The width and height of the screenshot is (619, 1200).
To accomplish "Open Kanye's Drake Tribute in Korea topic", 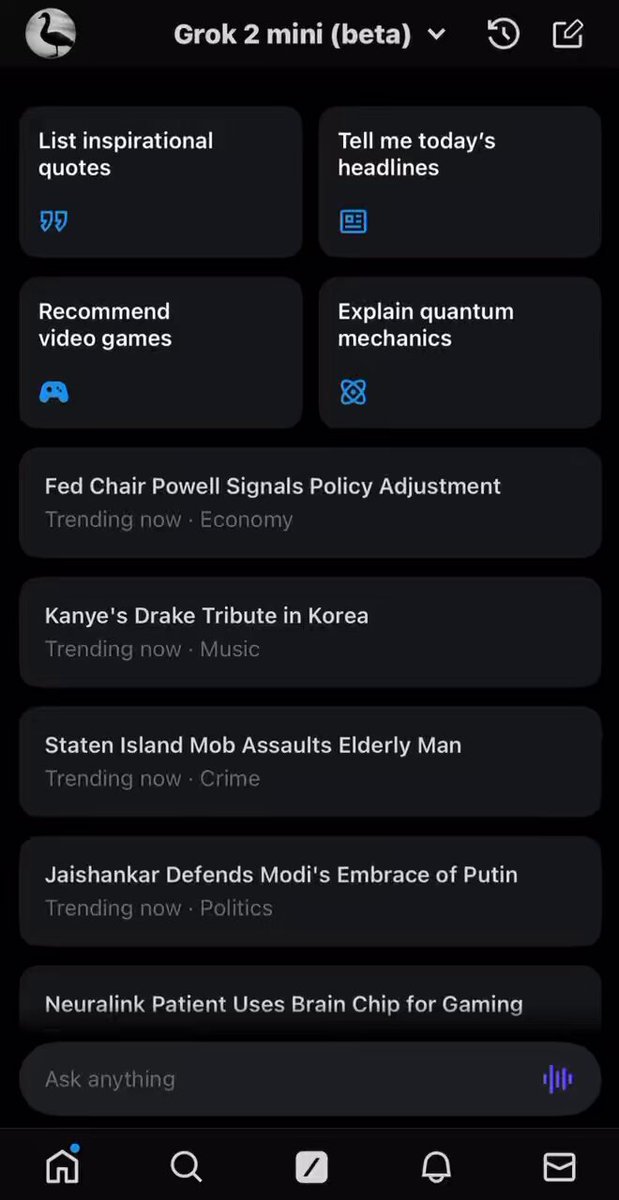I will [x=310, y=632].
